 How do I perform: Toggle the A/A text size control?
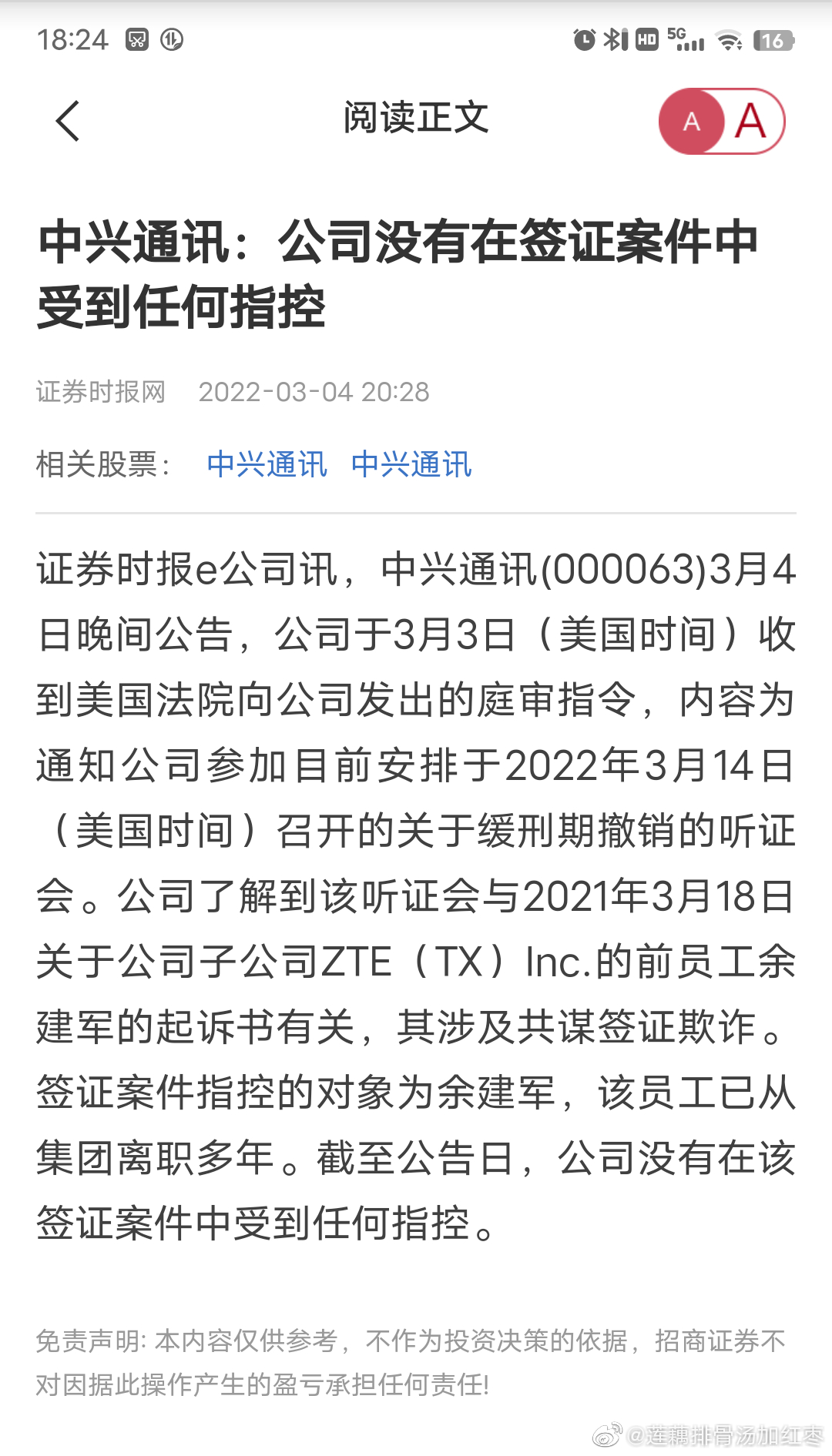(720, 122)
